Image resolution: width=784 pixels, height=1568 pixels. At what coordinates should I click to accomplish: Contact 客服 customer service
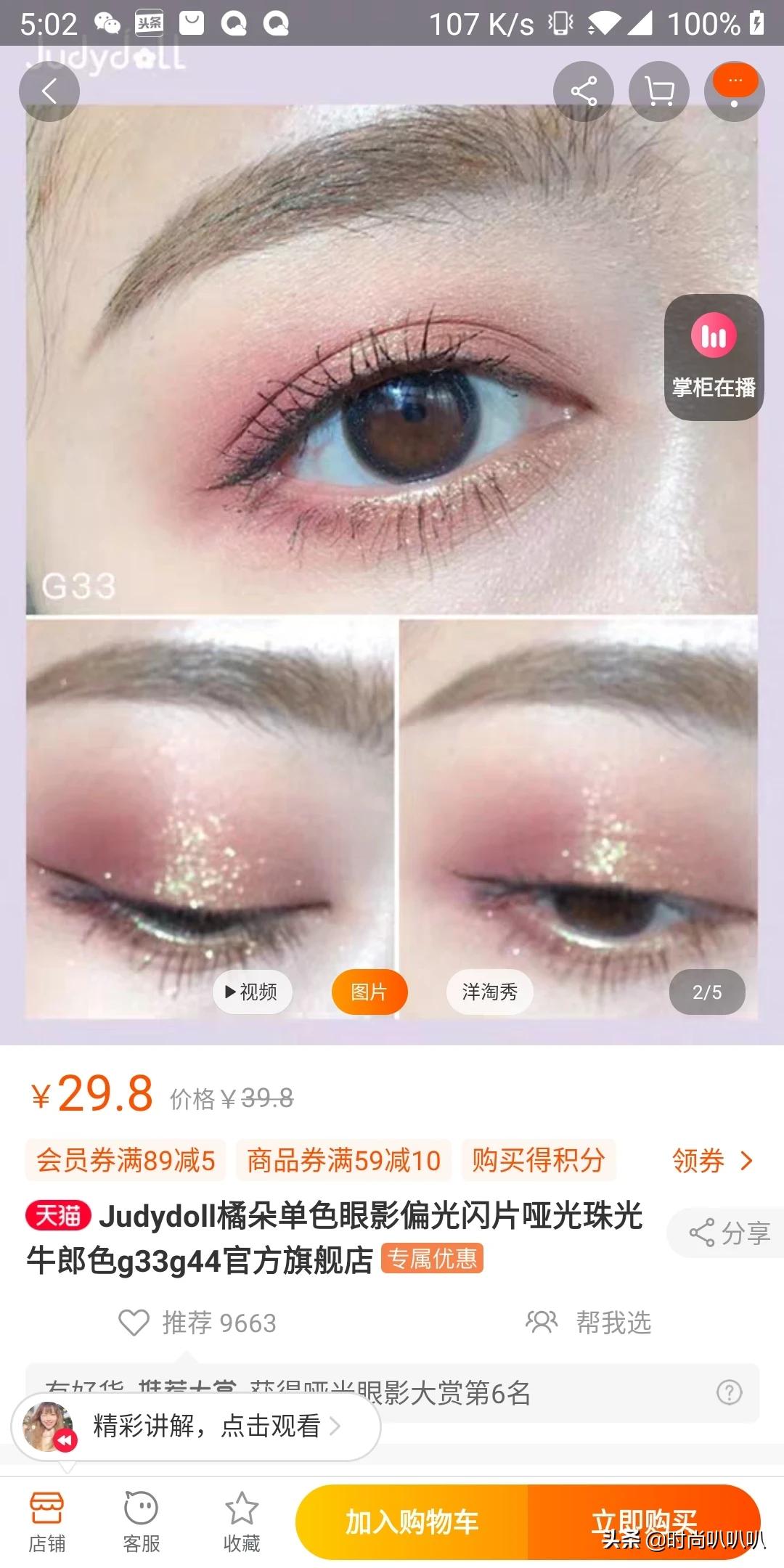point(141,1522)
